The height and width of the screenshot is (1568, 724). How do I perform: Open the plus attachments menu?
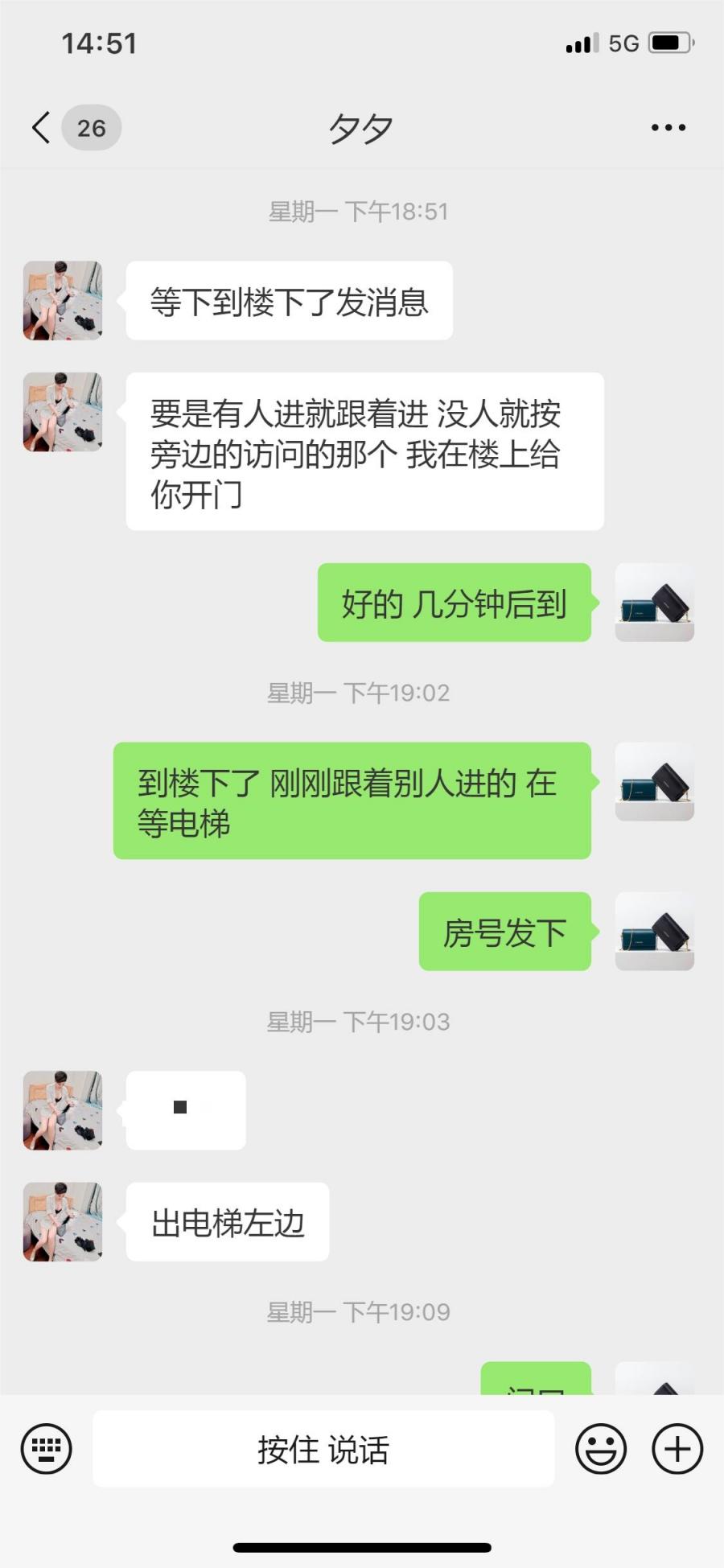(677, 1449)
